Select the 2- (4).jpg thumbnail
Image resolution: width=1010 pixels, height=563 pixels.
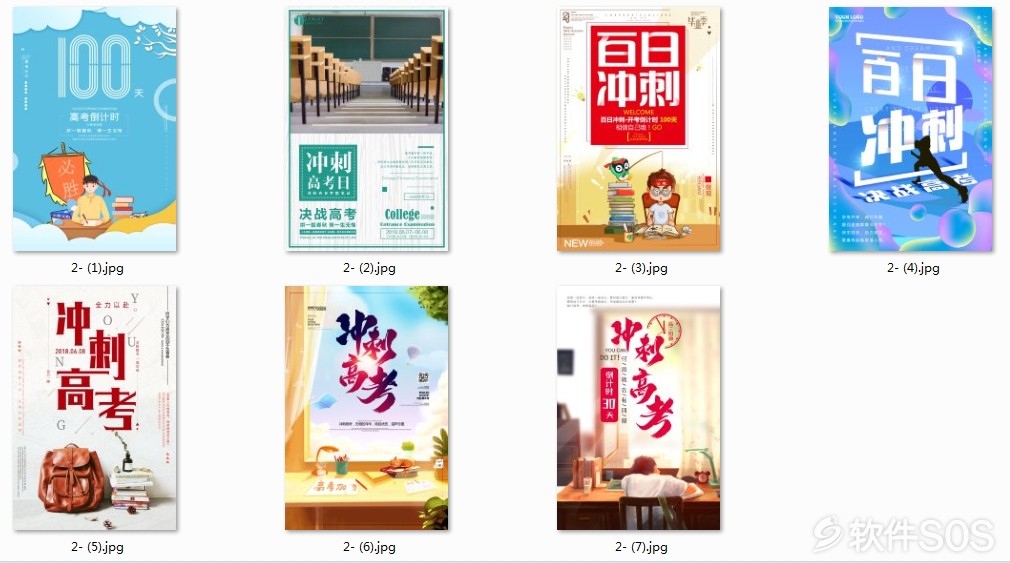pyautogui.click(x=911, y=129)
